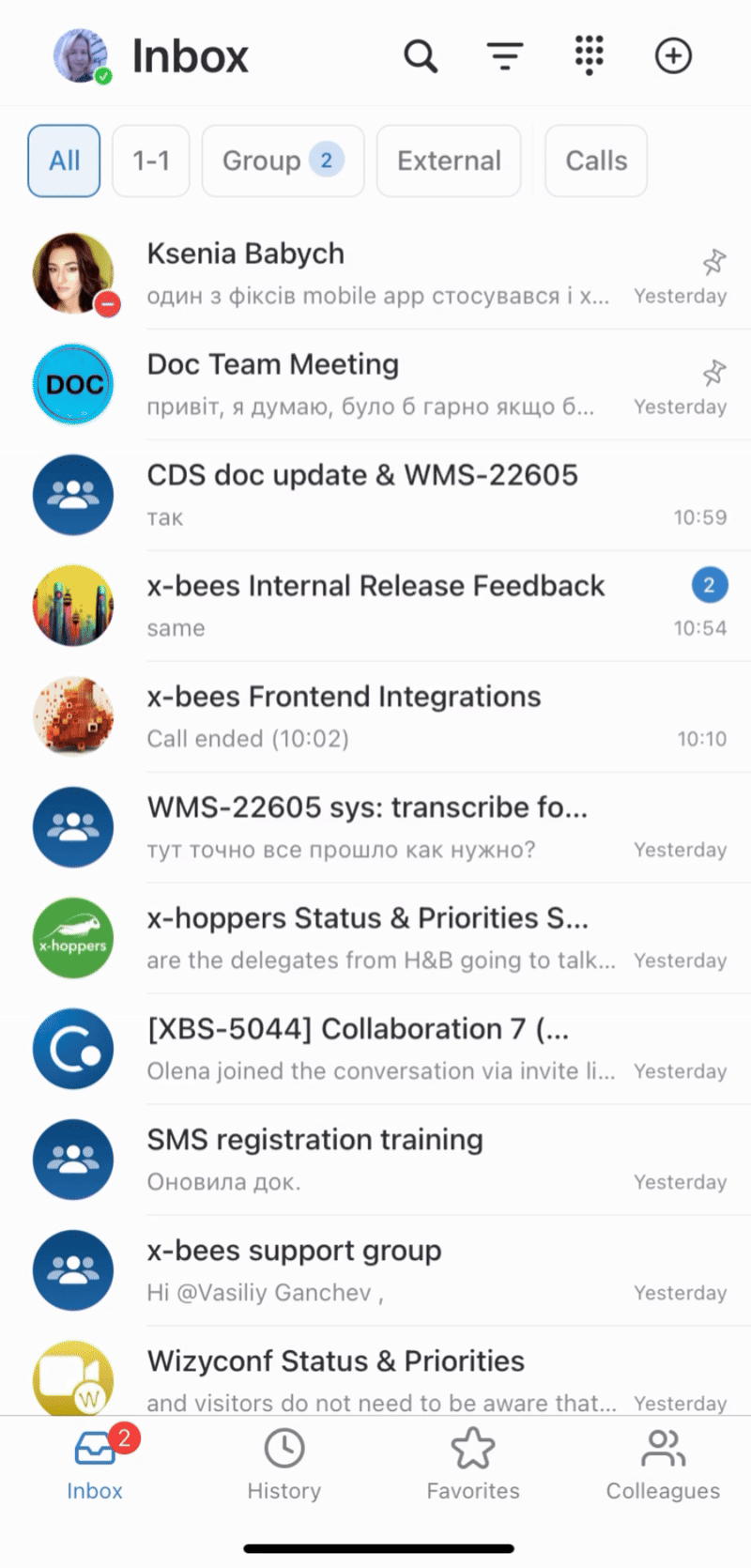This screenshot has width=751, height=1568.
Task: Select the Group filter chip
Action: [x=282, y=161]
